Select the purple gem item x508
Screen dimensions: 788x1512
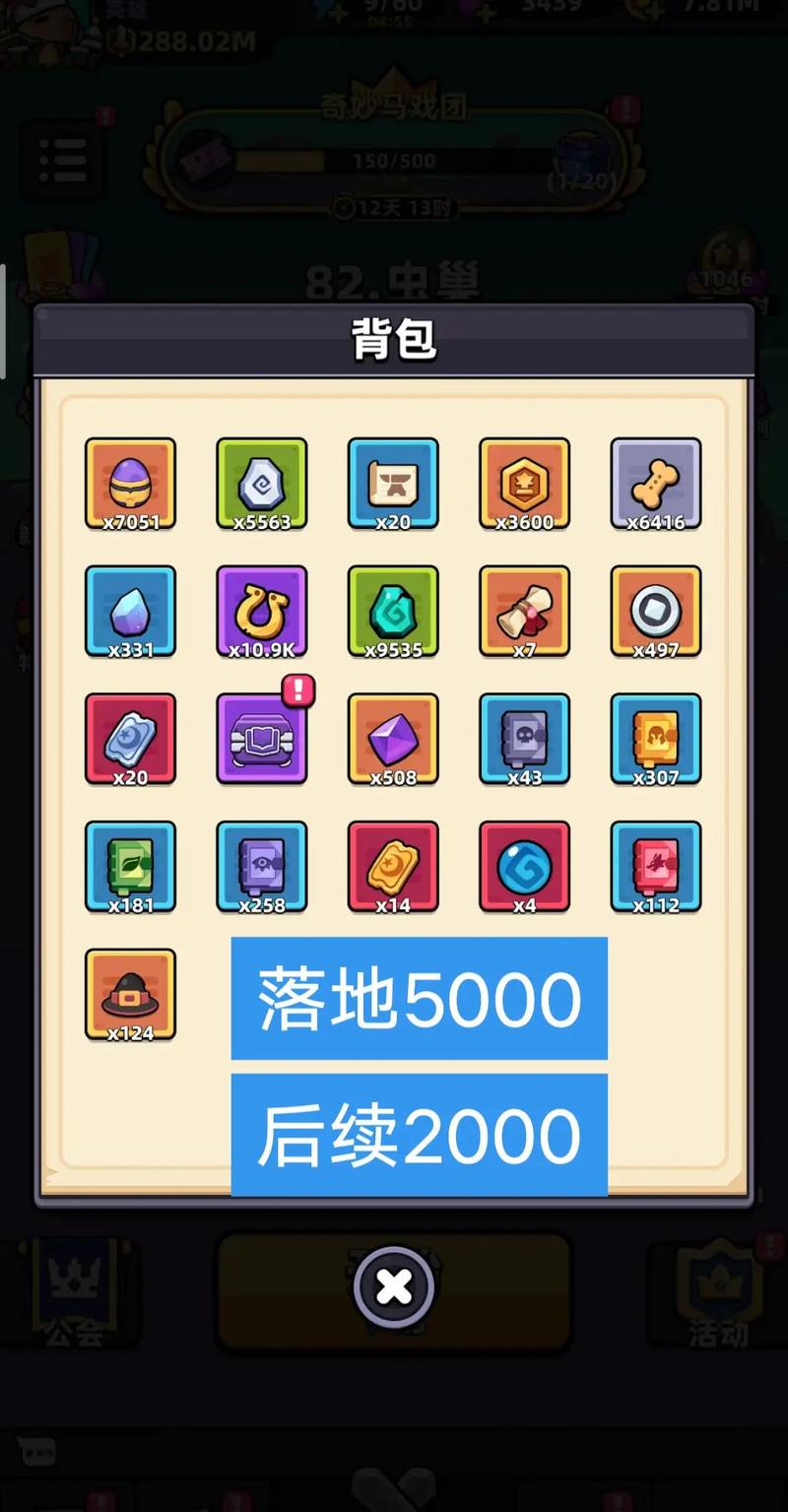coord(393,739)
